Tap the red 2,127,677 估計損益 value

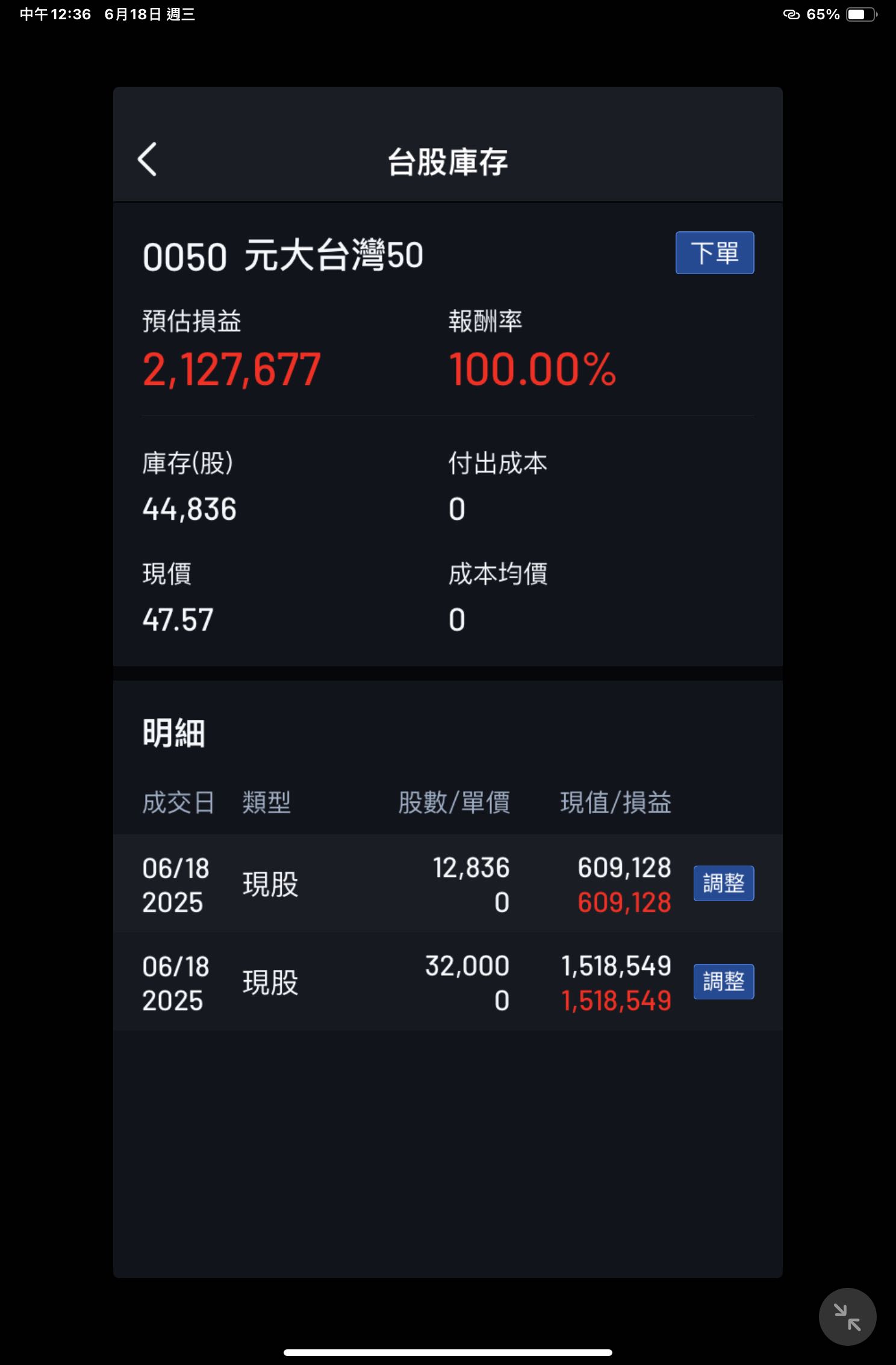(x=231, y=369)
